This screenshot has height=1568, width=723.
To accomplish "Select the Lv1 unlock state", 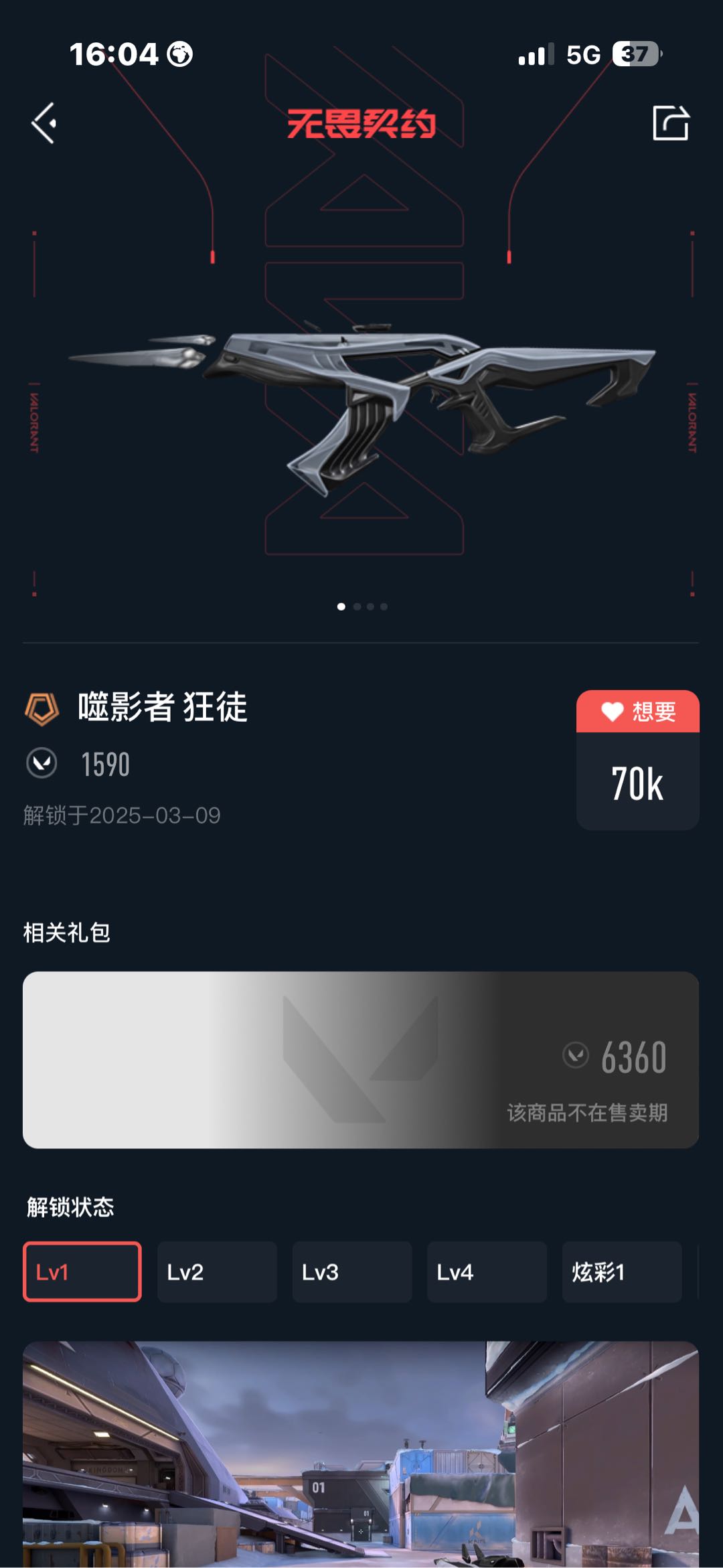I will tap(82, 1272).
